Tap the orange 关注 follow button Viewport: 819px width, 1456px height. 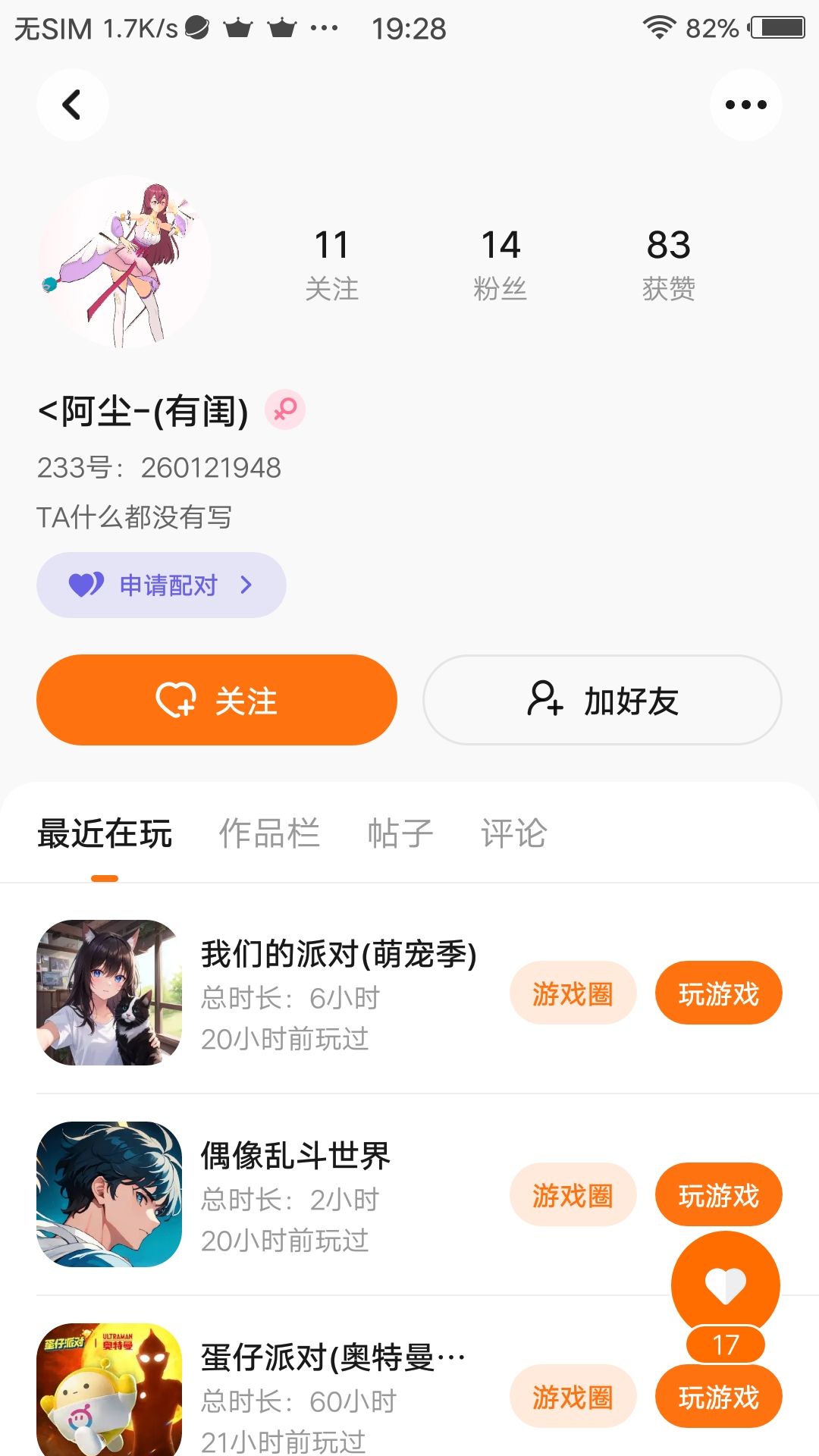217,700
